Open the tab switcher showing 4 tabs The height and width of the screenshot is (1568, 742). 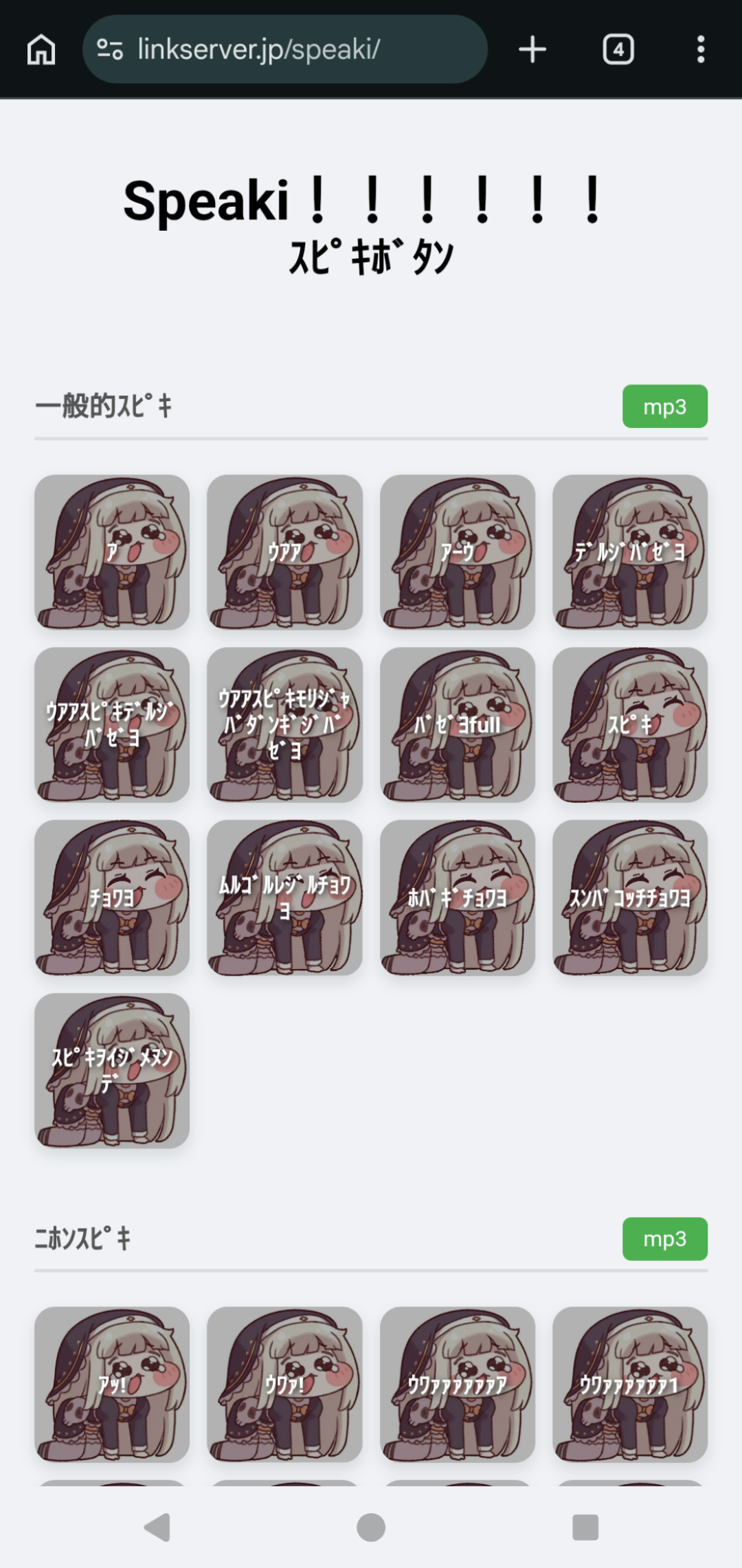pos(618,49)
